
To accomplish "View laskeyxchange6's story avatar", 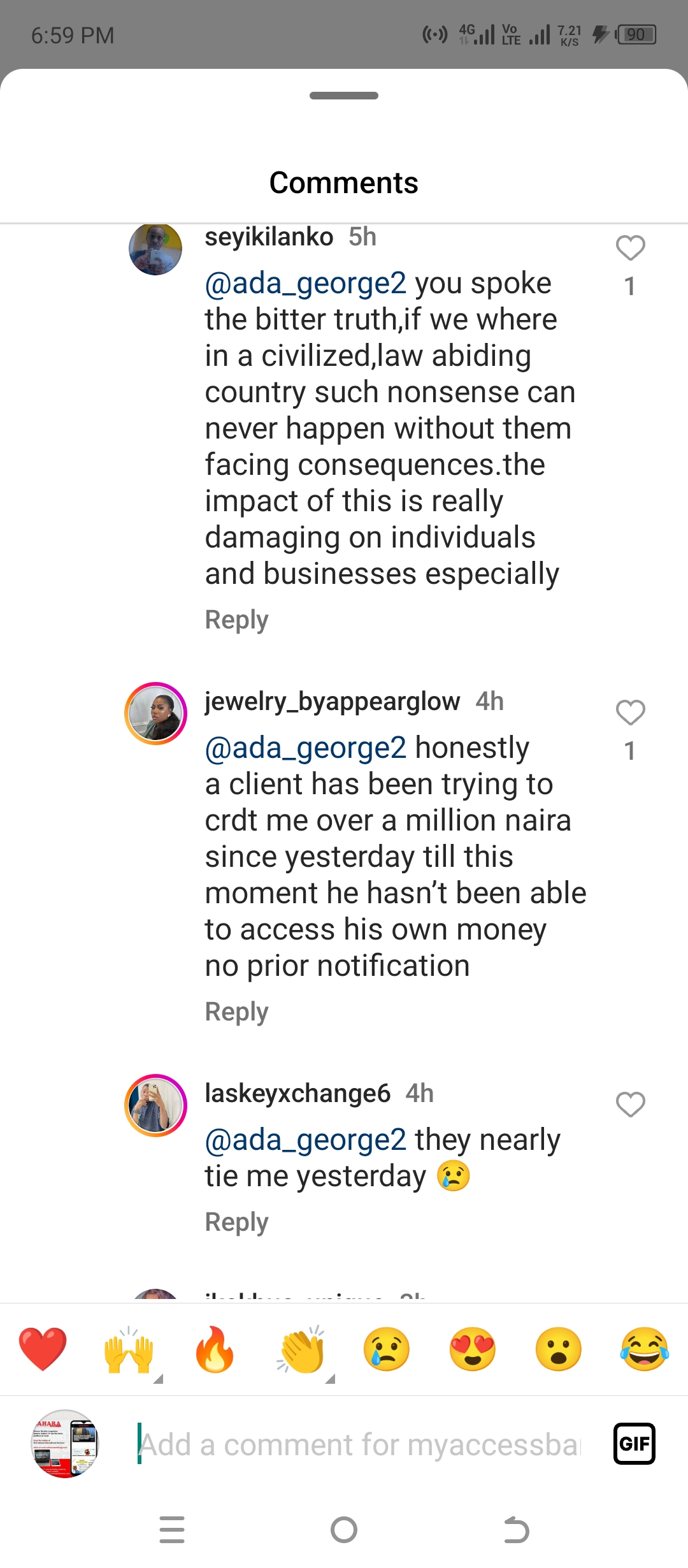I will click(x=155, y=1105).
